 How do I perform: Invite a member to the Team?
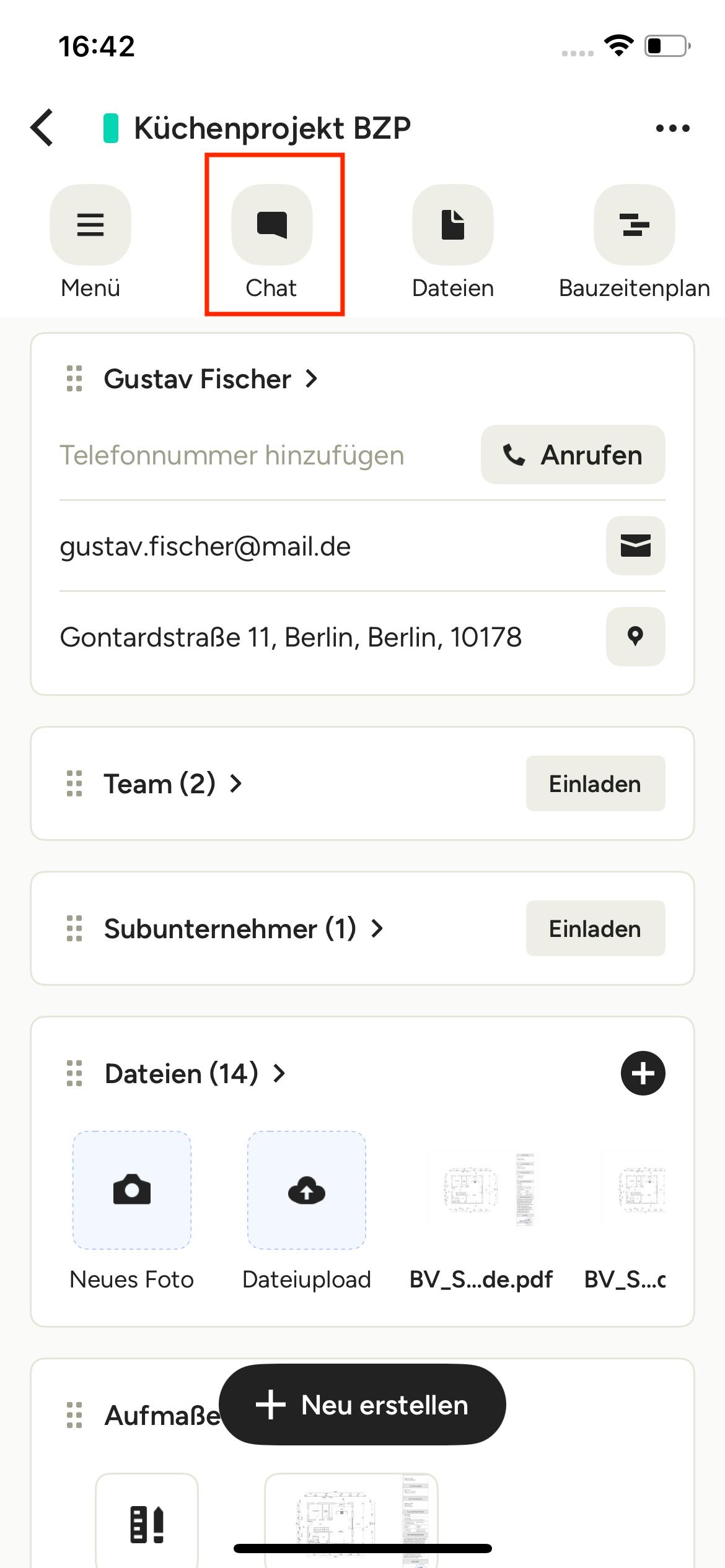coord(595,784)
